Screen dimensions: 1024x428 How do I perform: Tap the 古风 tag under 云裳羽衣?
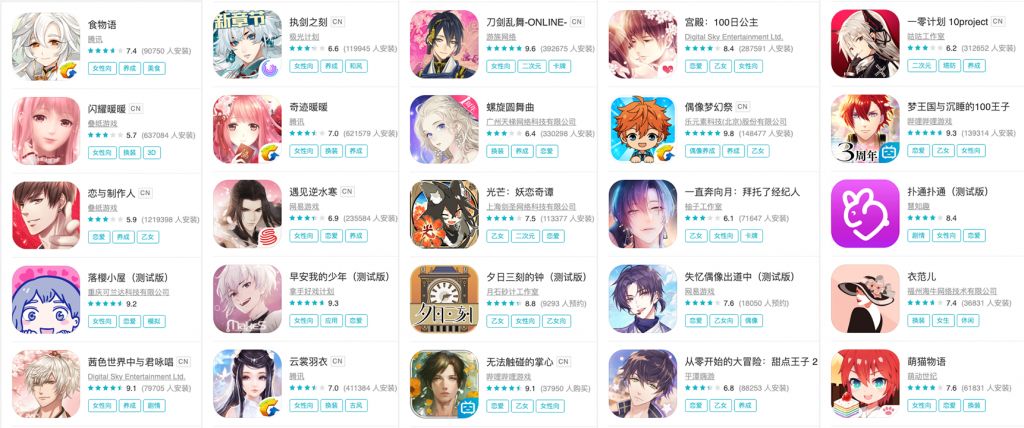click(355, 406)
